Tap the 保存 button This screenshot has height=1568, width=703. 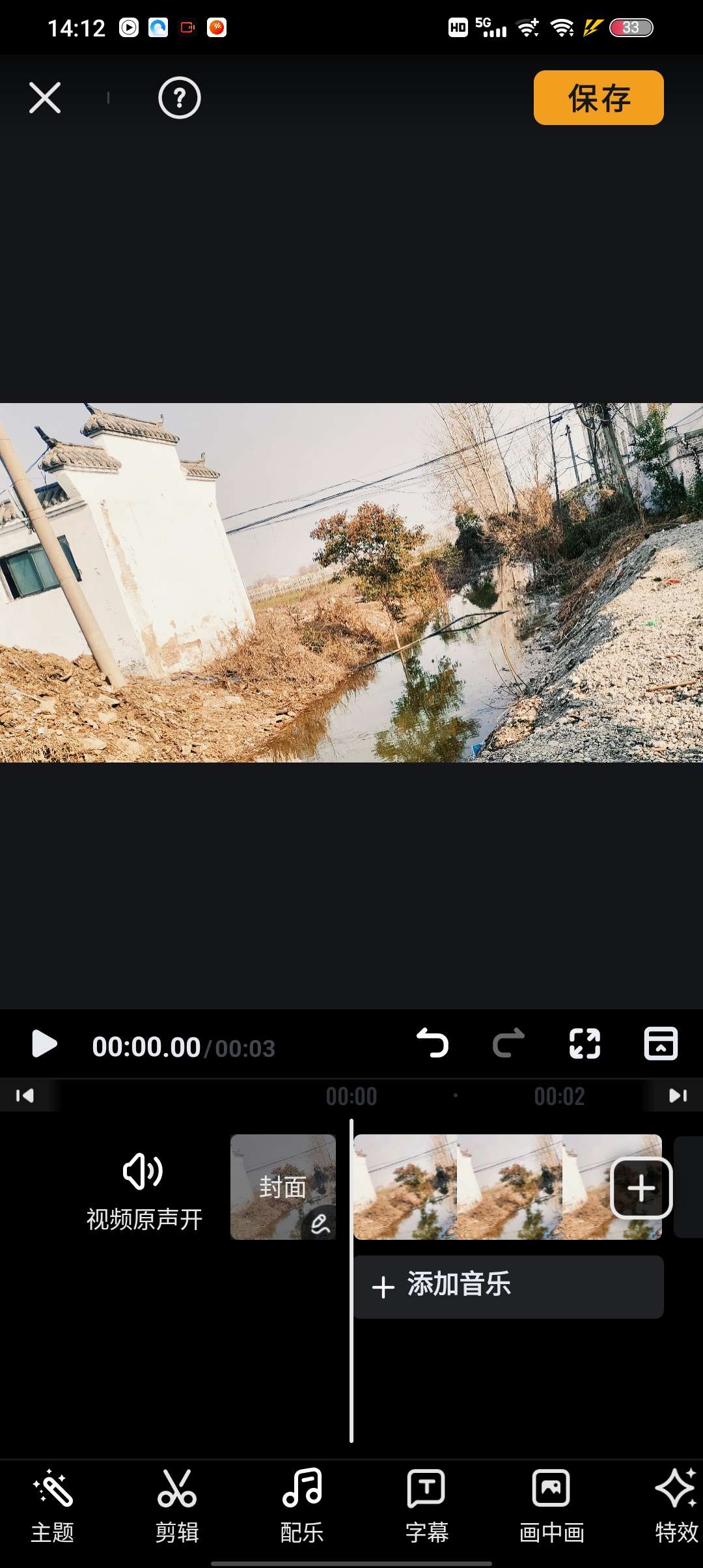coord(598,98)
